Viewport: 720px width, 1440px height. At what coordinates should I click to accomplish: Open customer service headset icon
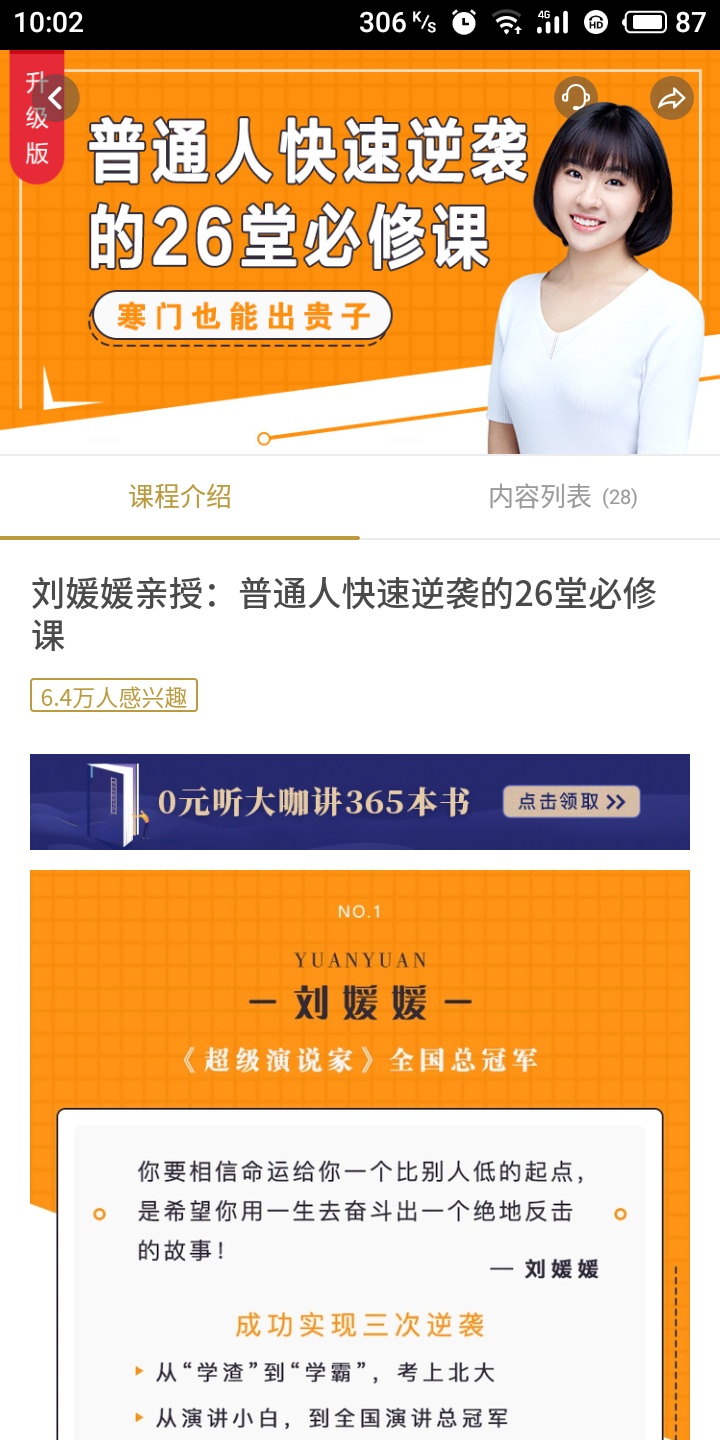(575, 98)
